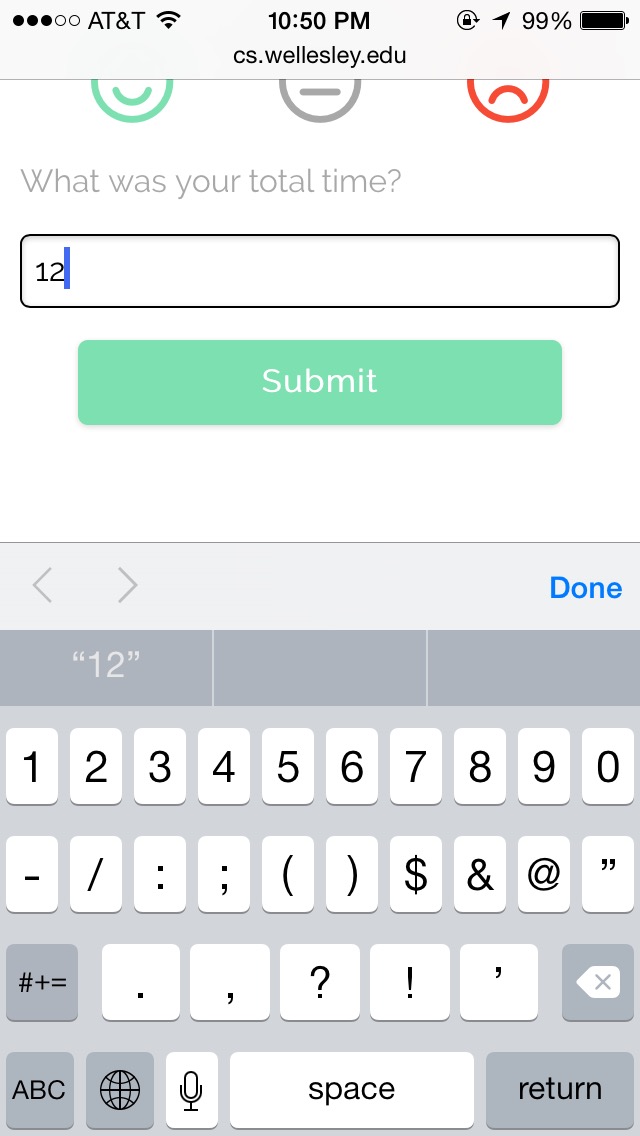Screen dimensions: 640x1136
Task: Start dictation with the microphone key
Action: (x=191, y=1090)
